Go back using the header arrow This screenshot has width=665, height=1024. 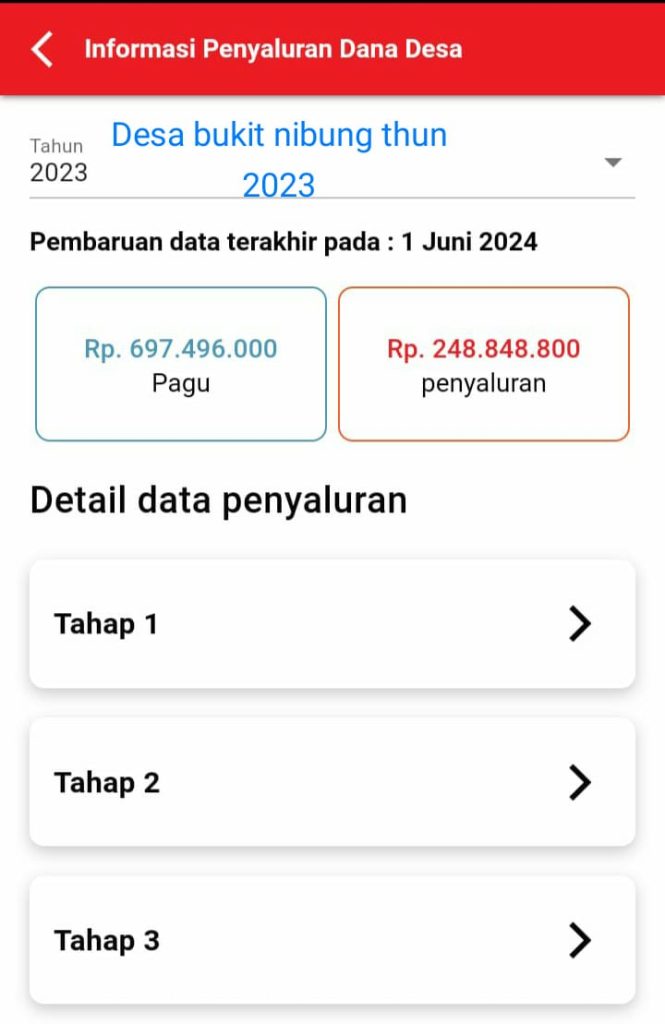pos(42,49)
